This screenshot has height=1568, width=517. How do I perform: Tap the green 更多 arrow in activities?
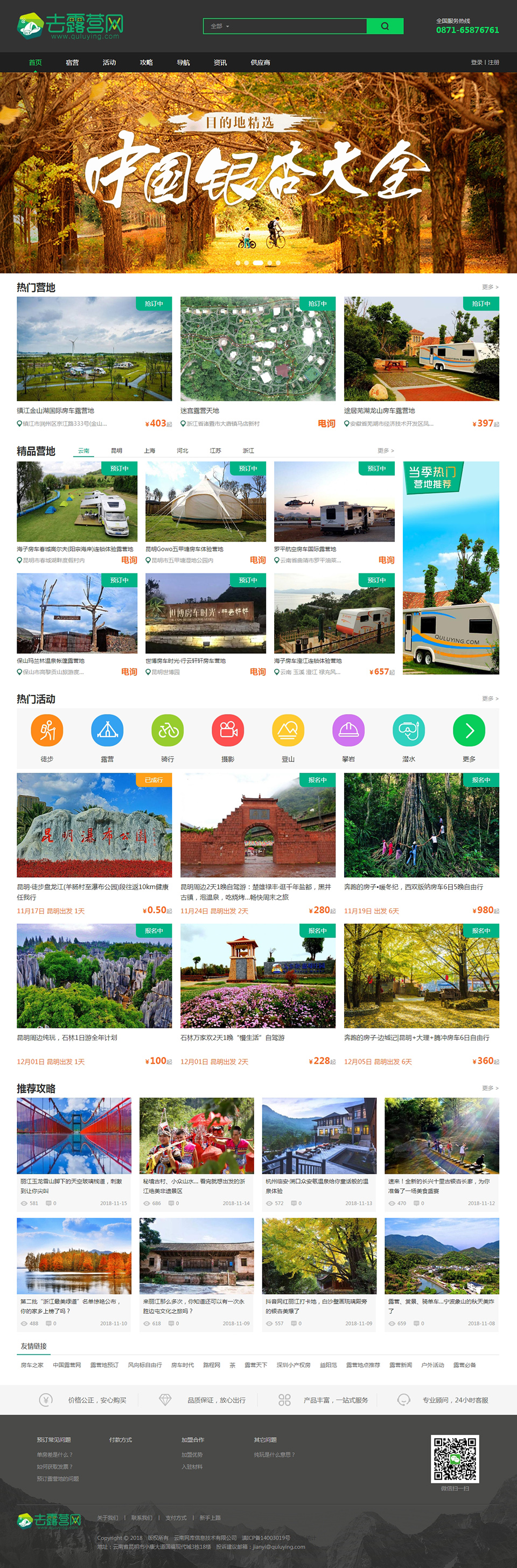click(x=469, y=730)
